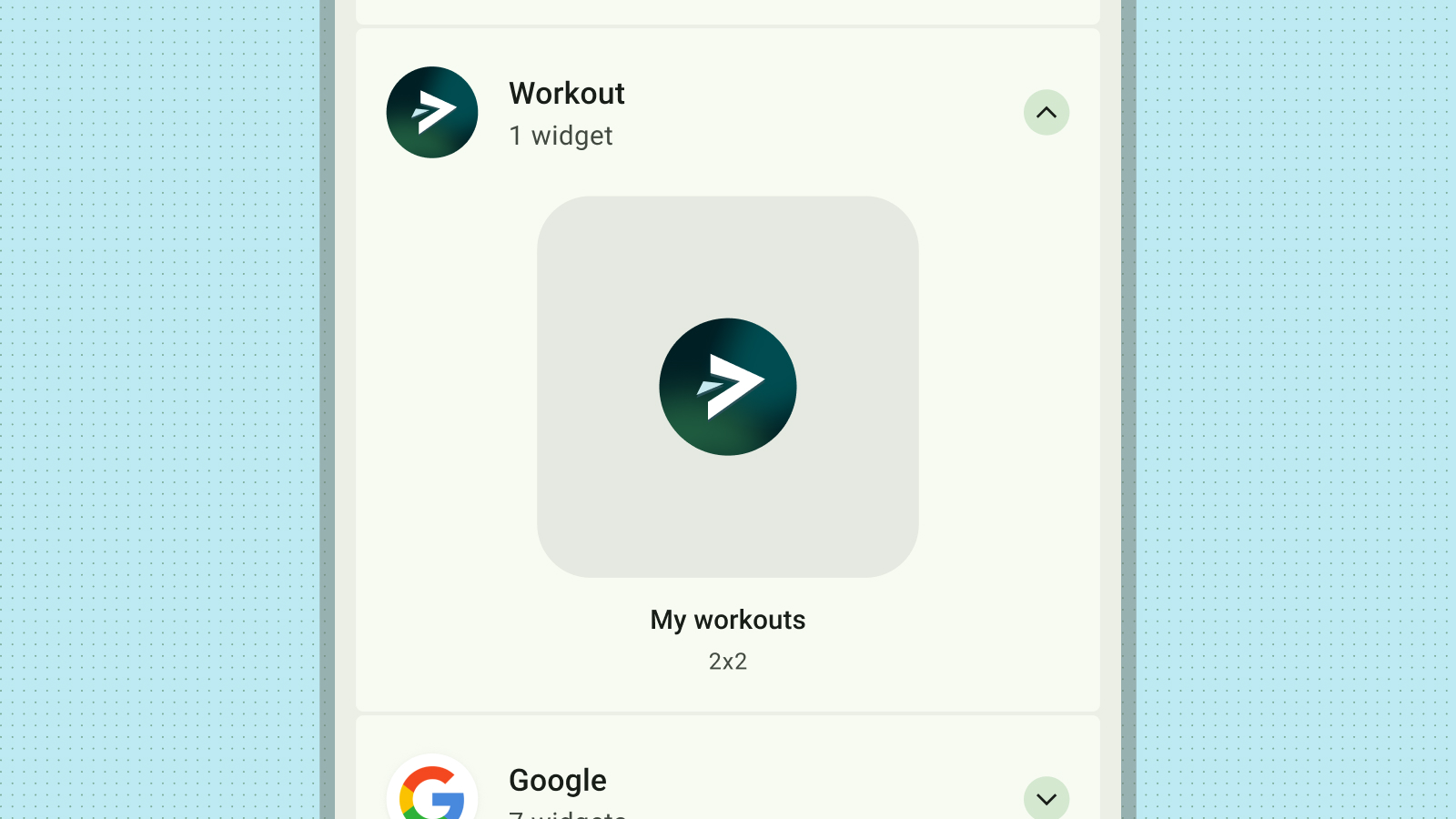Collapse the Workout widget section
The image size is (1456, 819).
[x=1046, y=113]
